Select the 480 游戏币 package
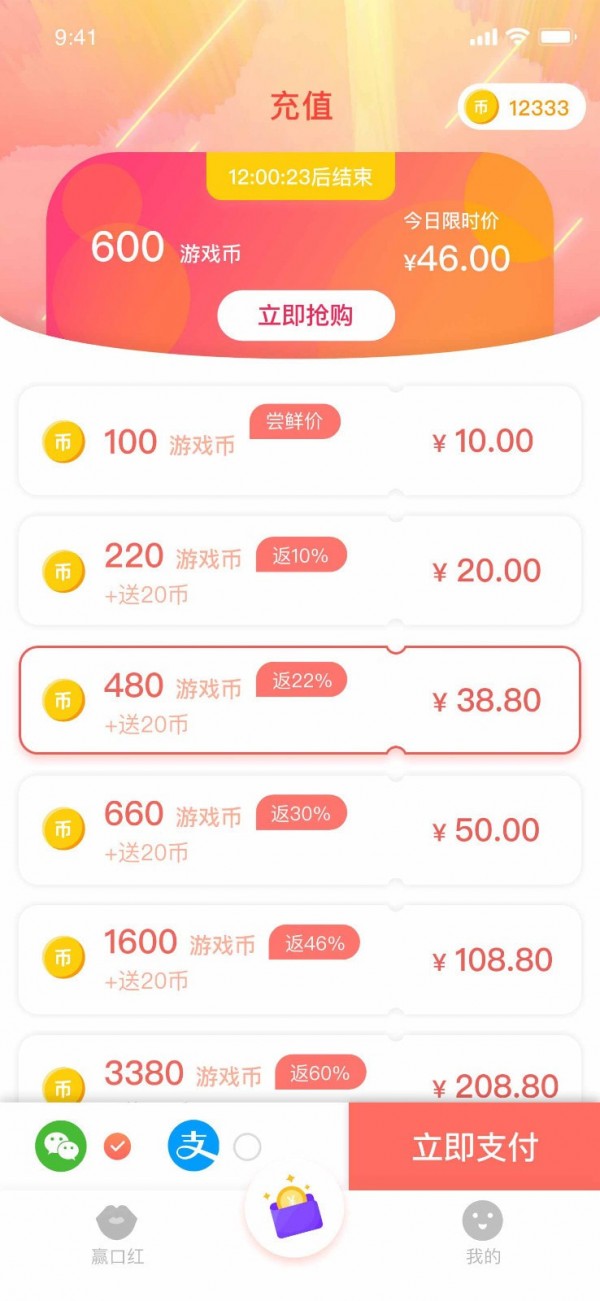 [300, 700]
